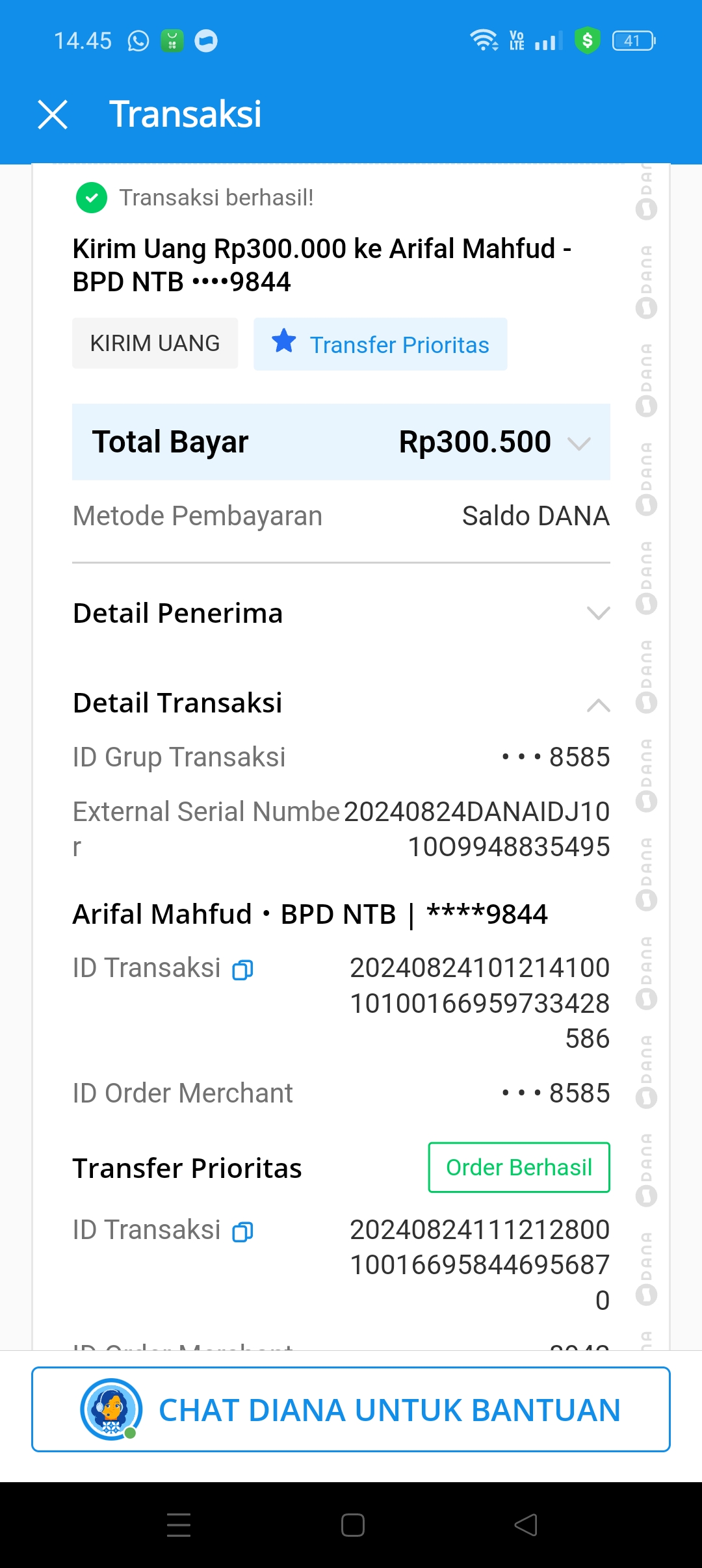702x1568 pixels.
Task: Expand the Detail Penerima section
Action: tap(598, 613)
